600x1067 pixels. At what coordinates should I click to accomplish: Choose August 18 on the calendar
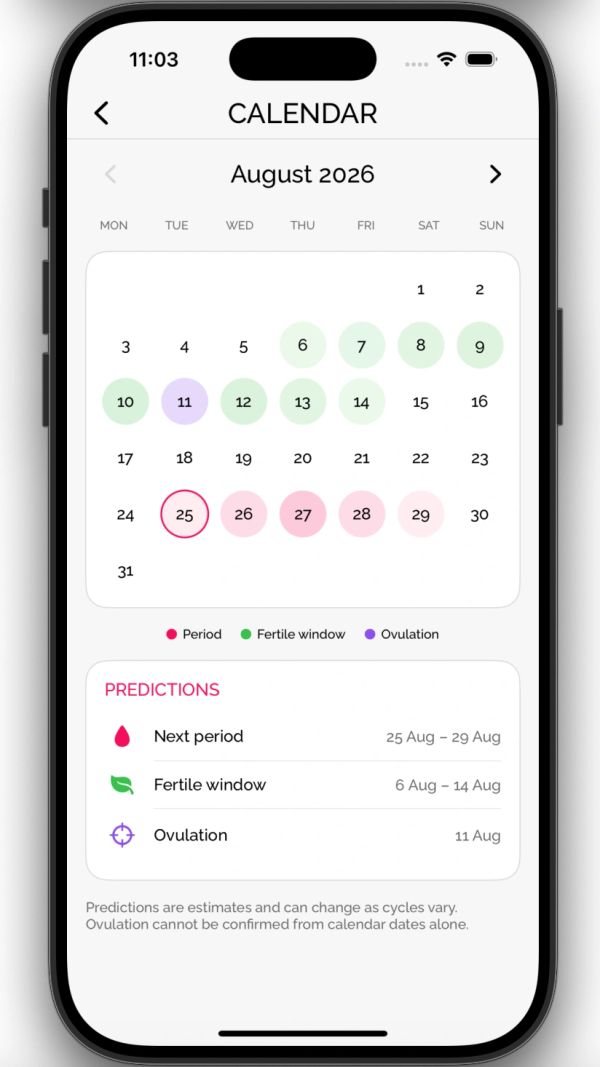[184, 458]
